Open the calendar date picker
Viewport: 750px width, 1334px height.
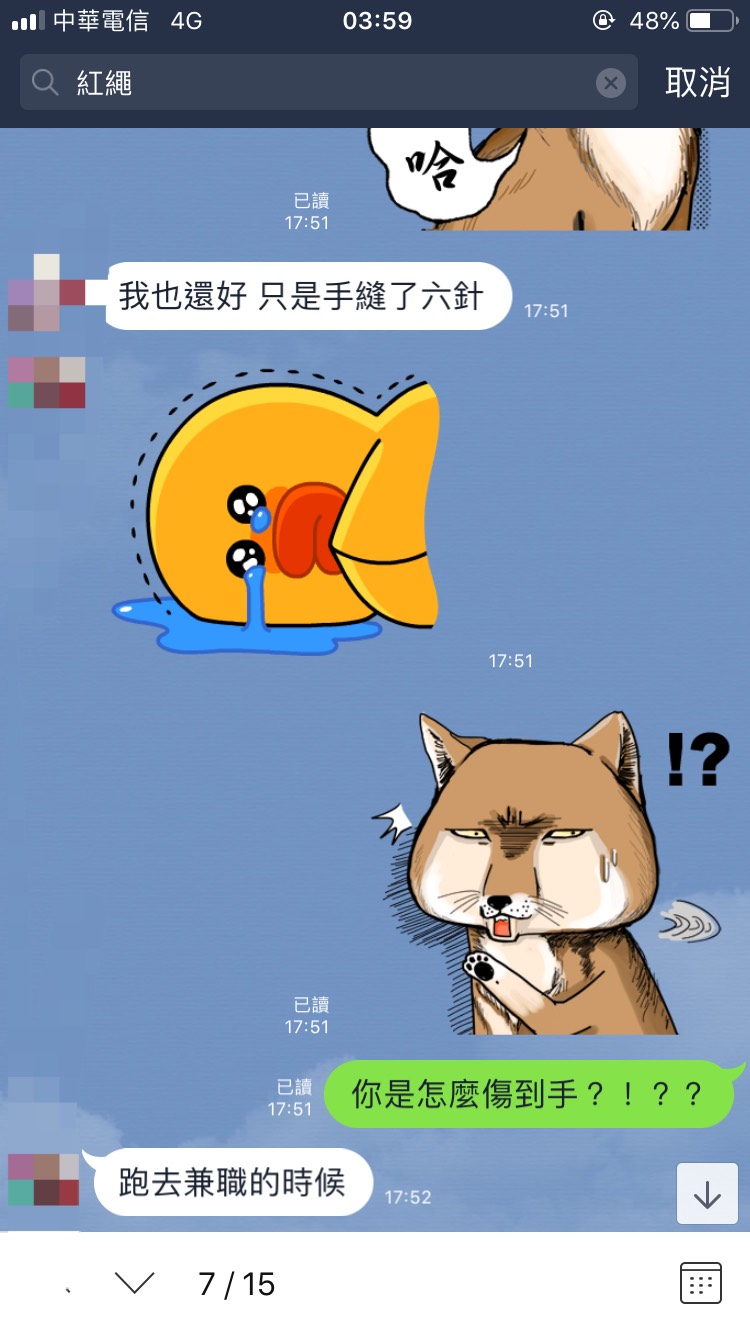pyautogui.click(x=700, y=1282)
